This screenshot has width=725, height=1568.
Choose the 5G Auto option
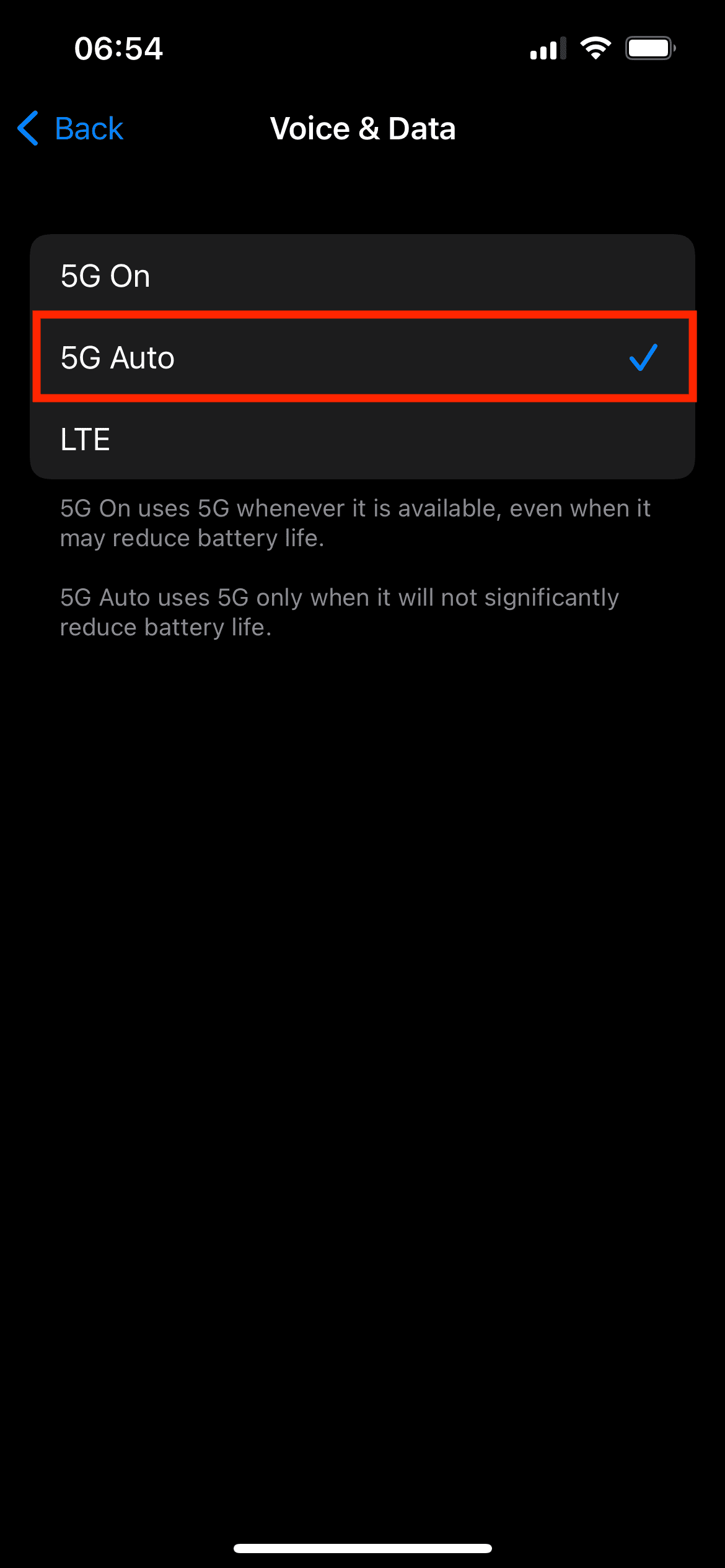point(362,357)
